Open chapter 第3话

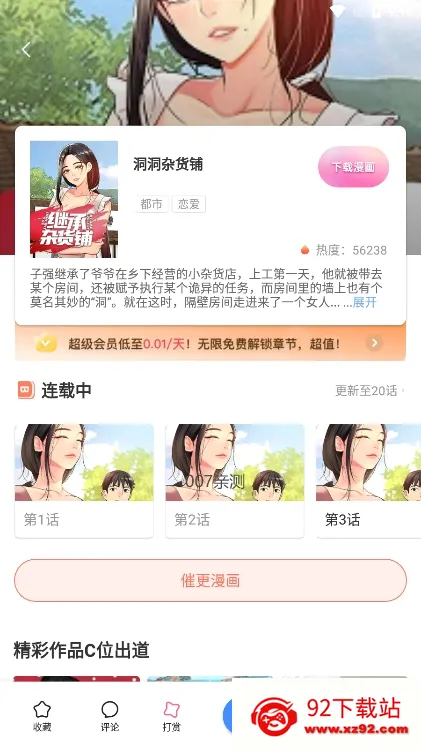tap(368, 481)
